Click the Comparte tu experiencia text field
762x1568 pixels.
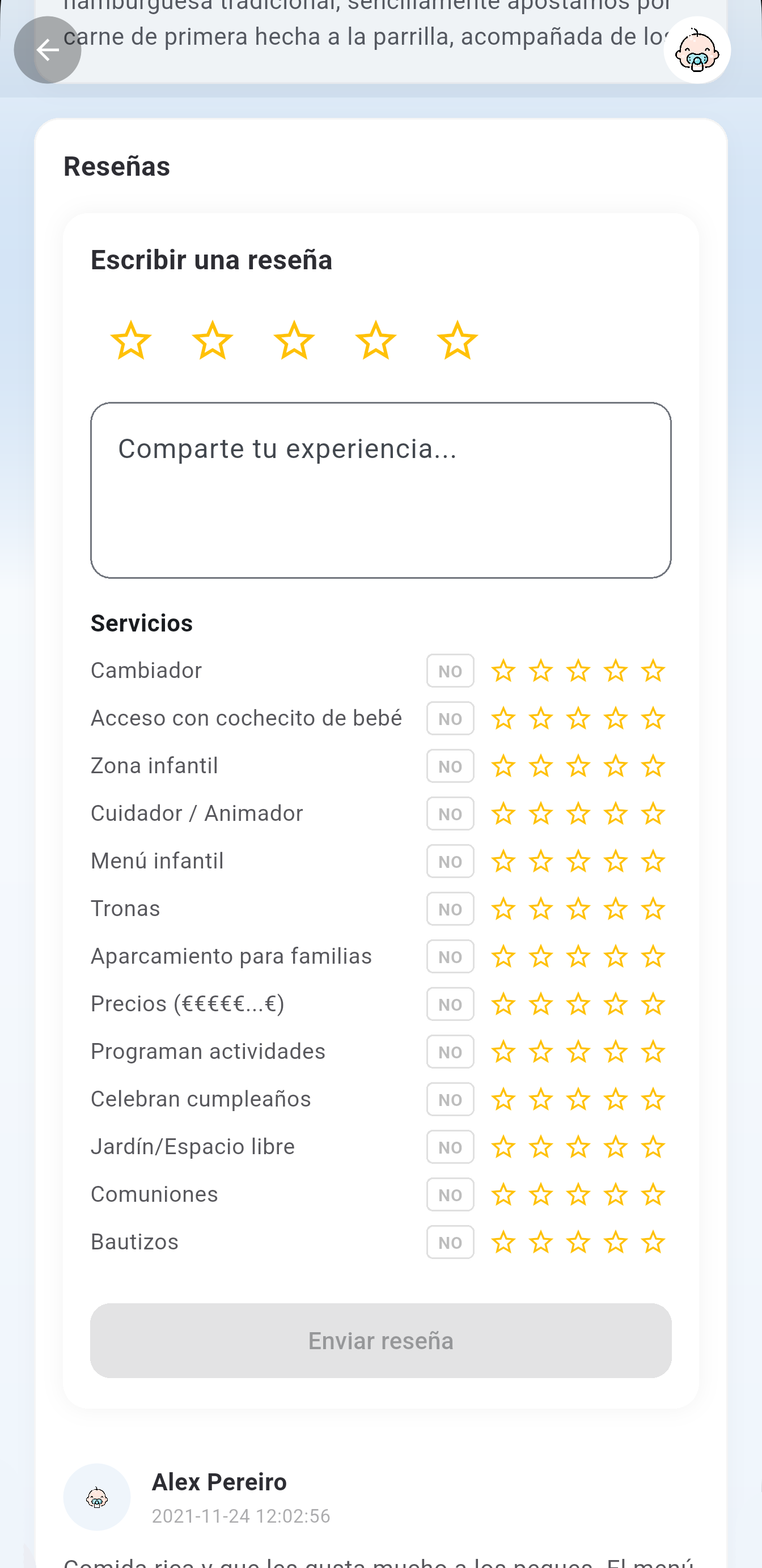[x=381, y=488]
